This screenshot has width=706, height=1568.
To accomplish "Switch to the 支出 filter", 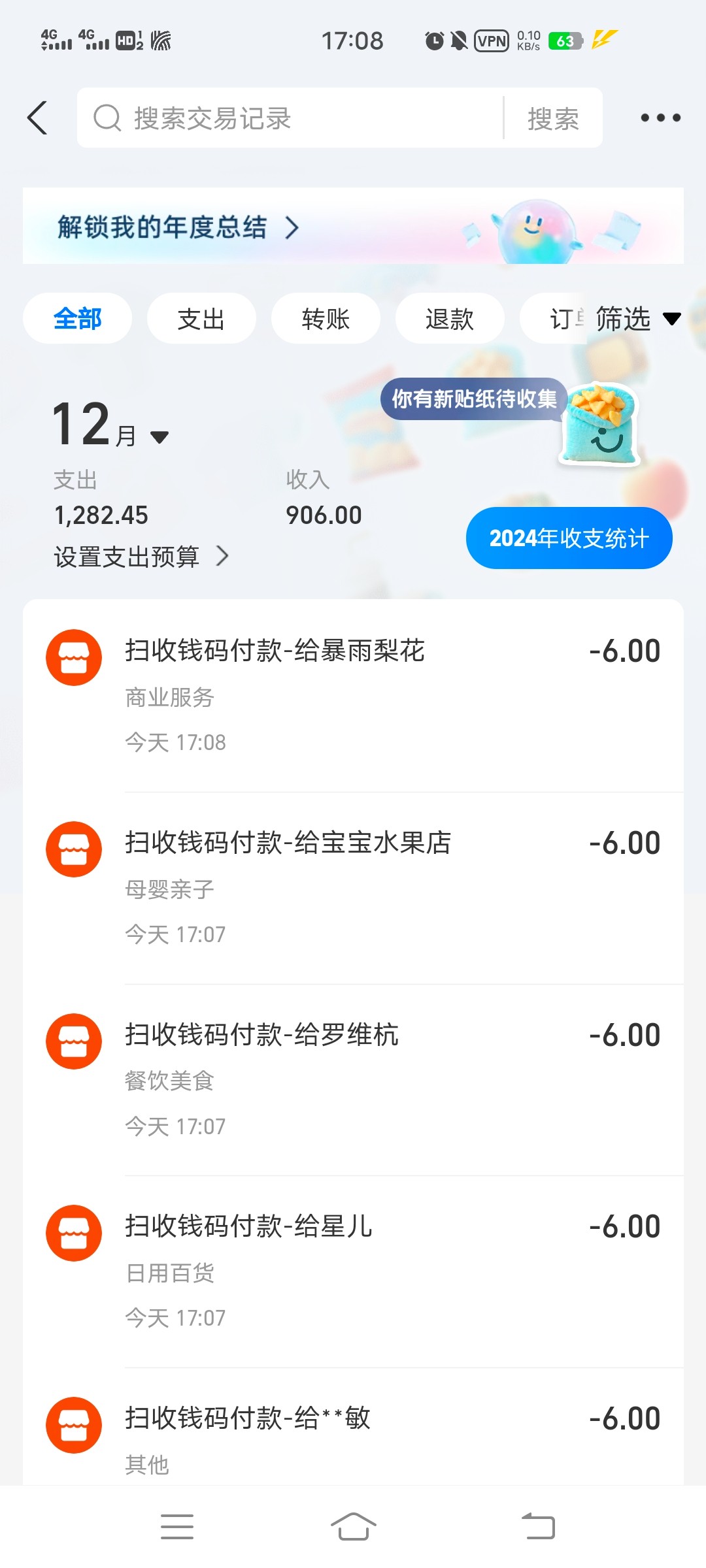I will coord(201,319).
